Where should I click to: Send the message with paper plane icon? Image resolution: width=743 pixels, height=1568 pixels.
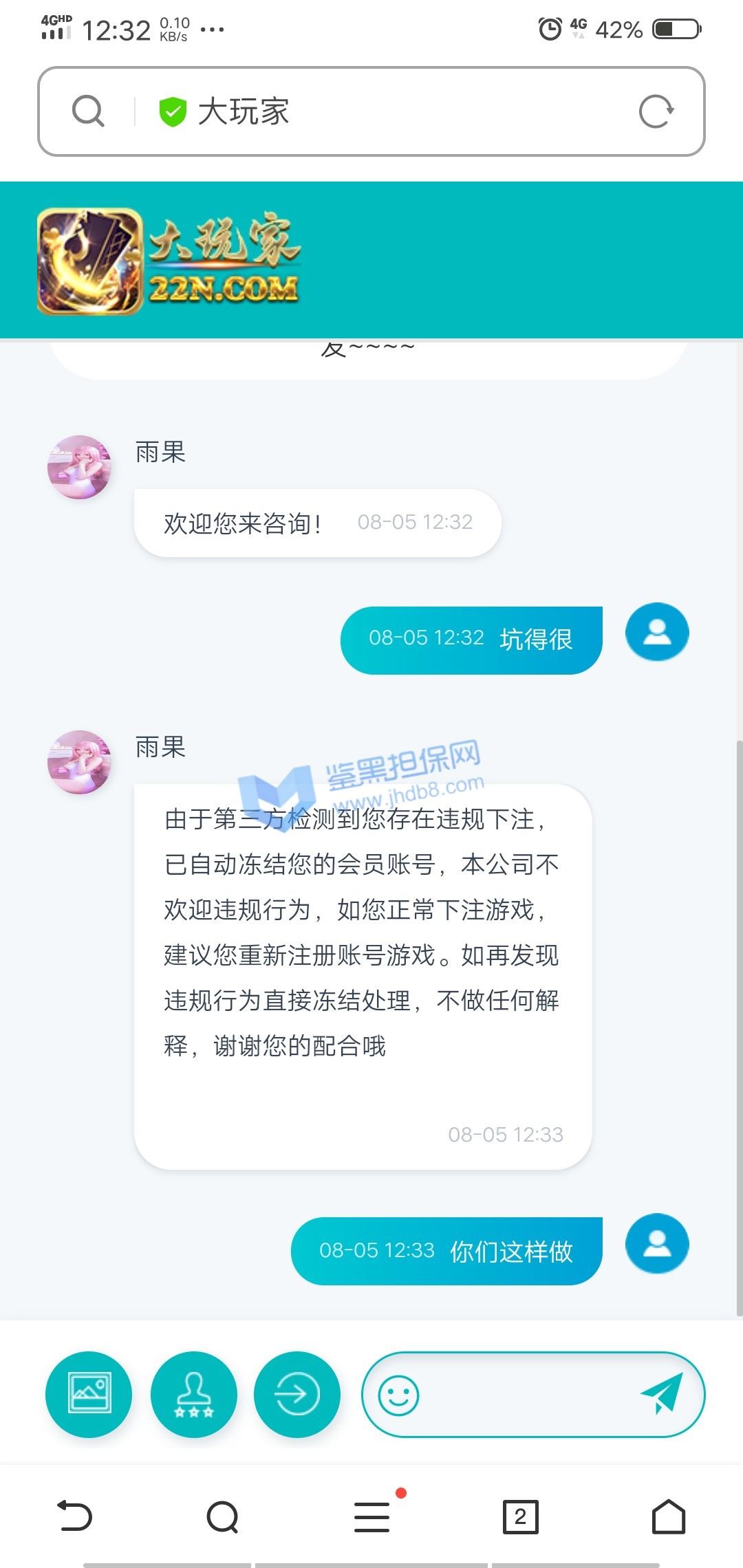click(x=662, y=1393)
